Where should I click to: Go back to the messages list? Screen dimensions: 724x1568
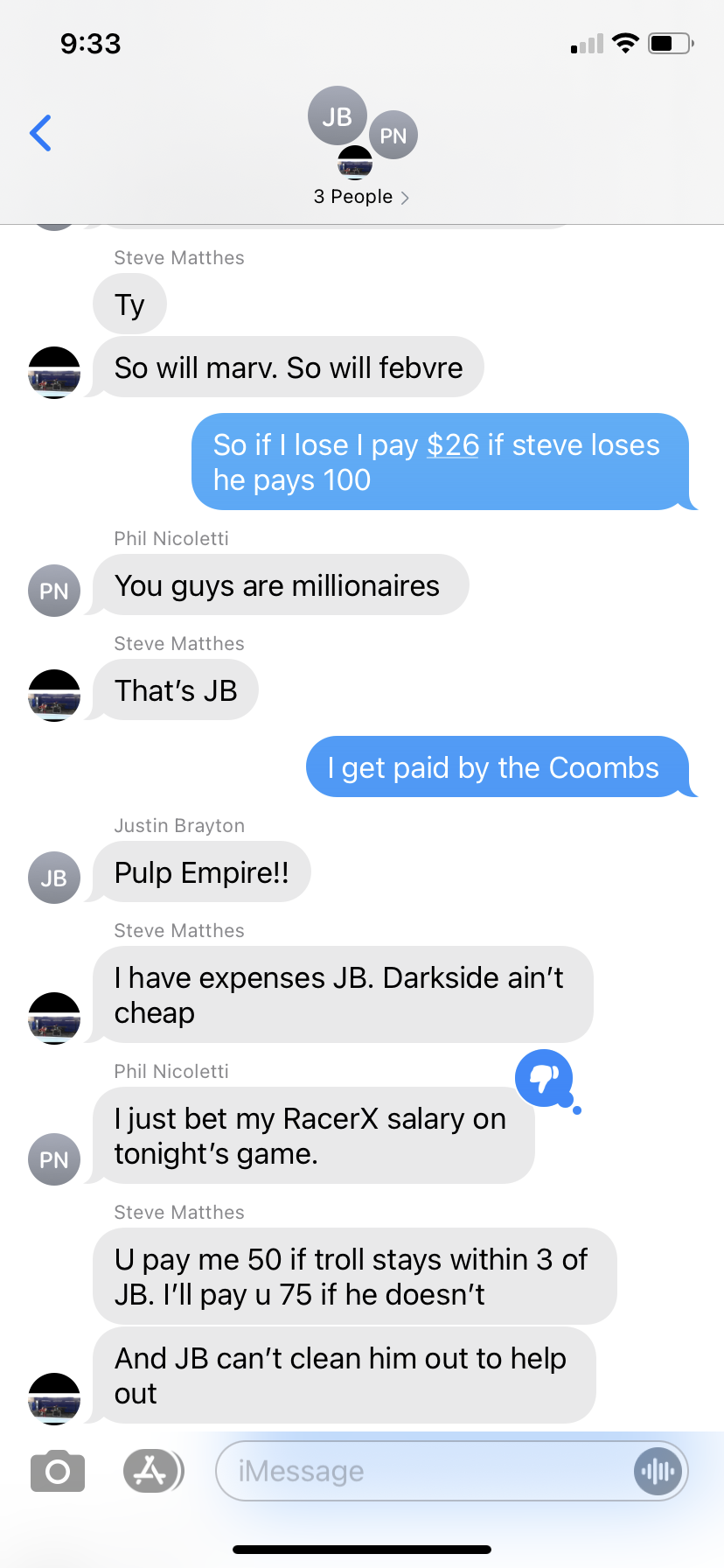click(41, 133)
